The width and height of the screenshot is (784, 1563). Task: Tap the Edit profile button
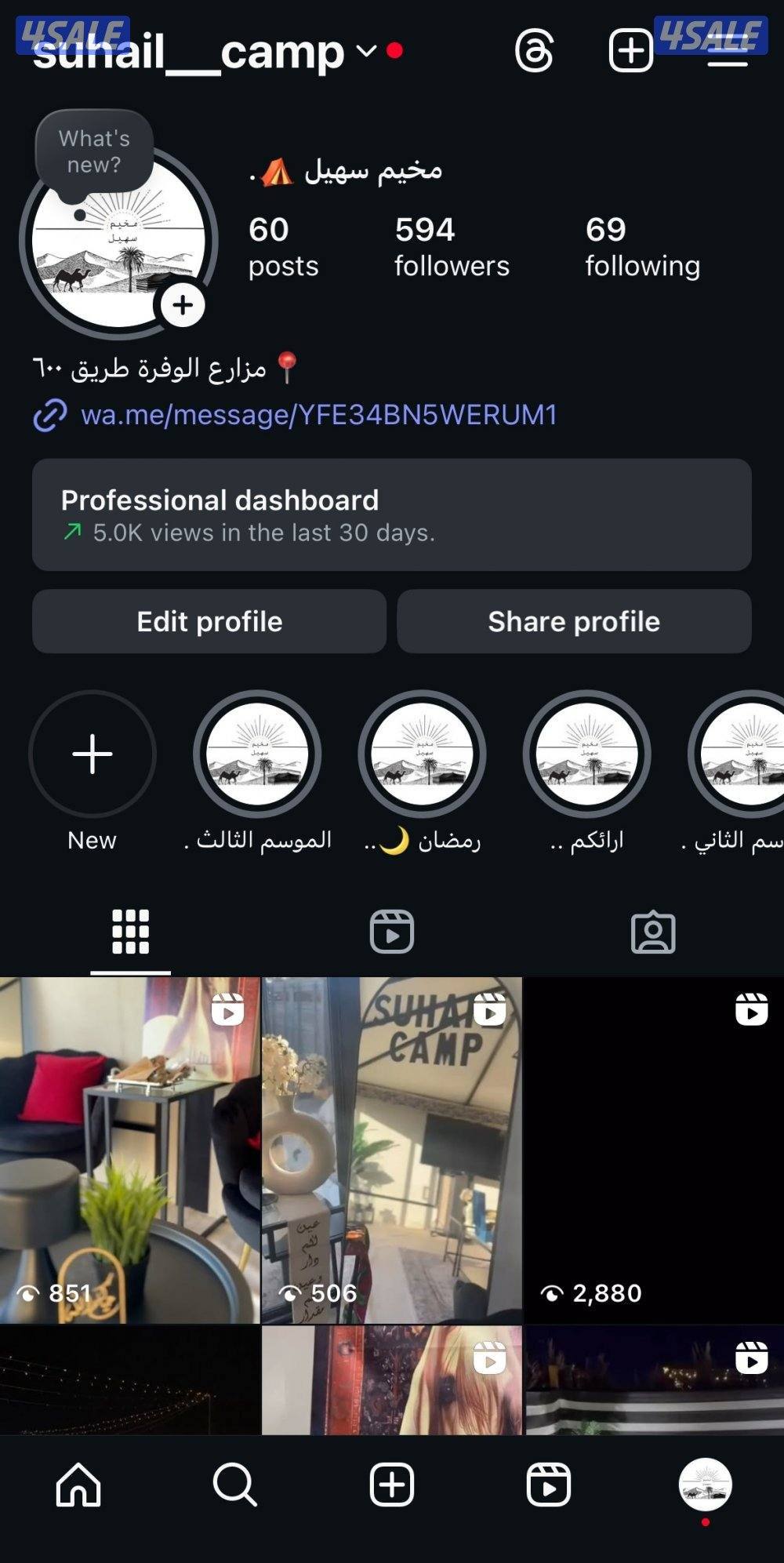(x=209, y=621)
